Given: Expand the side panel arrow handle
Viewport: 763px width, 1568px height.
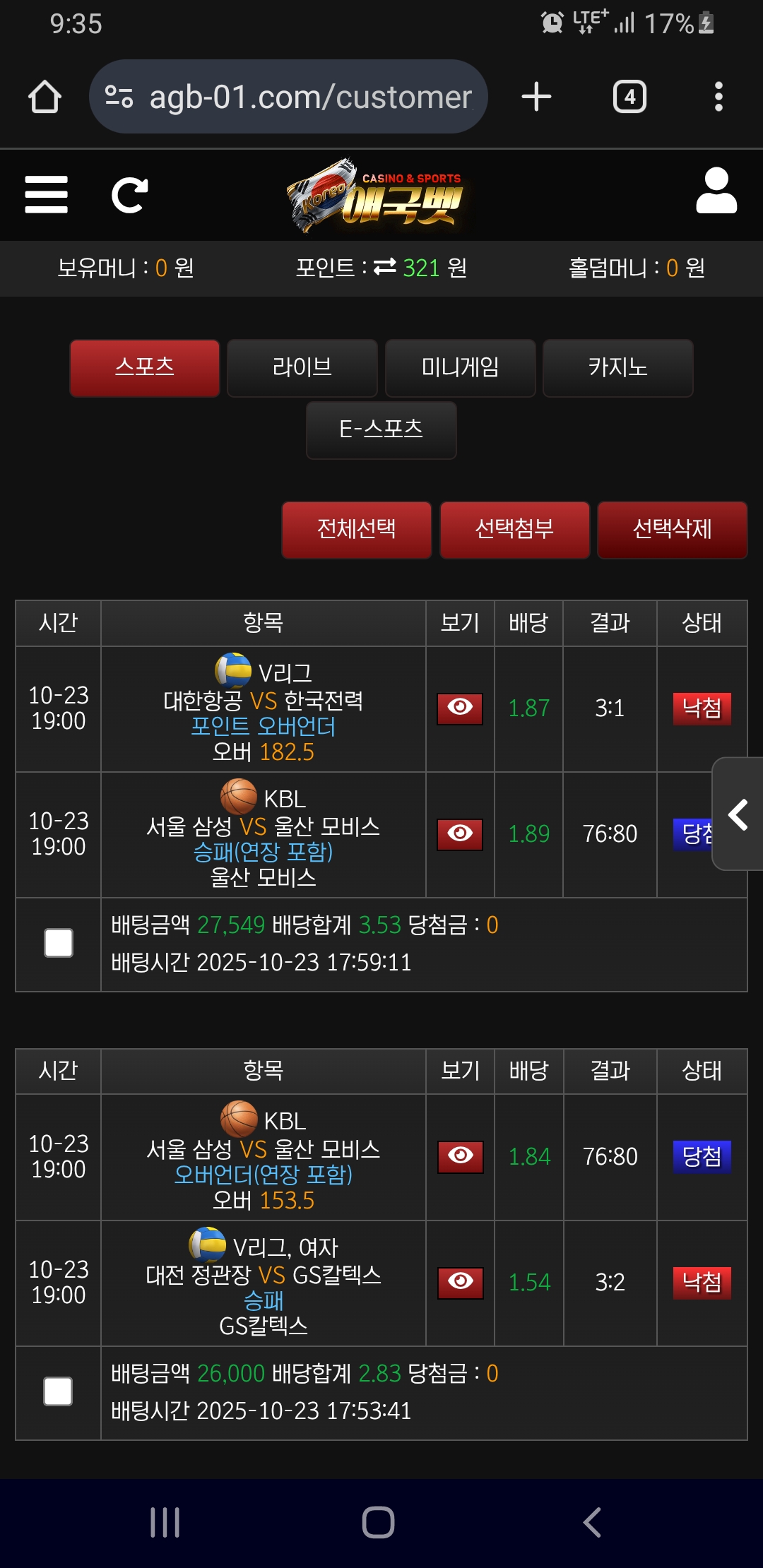Looking at the screenshot, I should 738,814.
